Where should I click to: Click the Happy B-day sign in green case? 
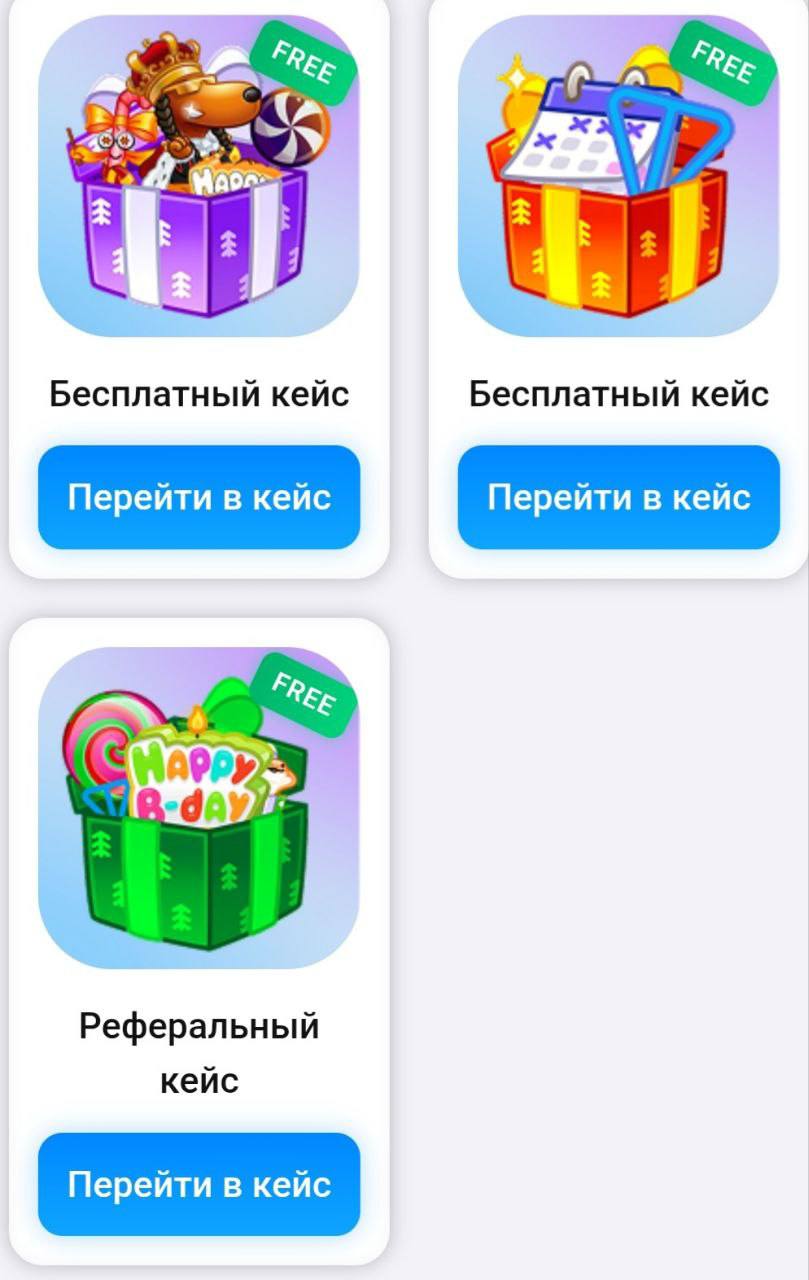click(195, 780)
